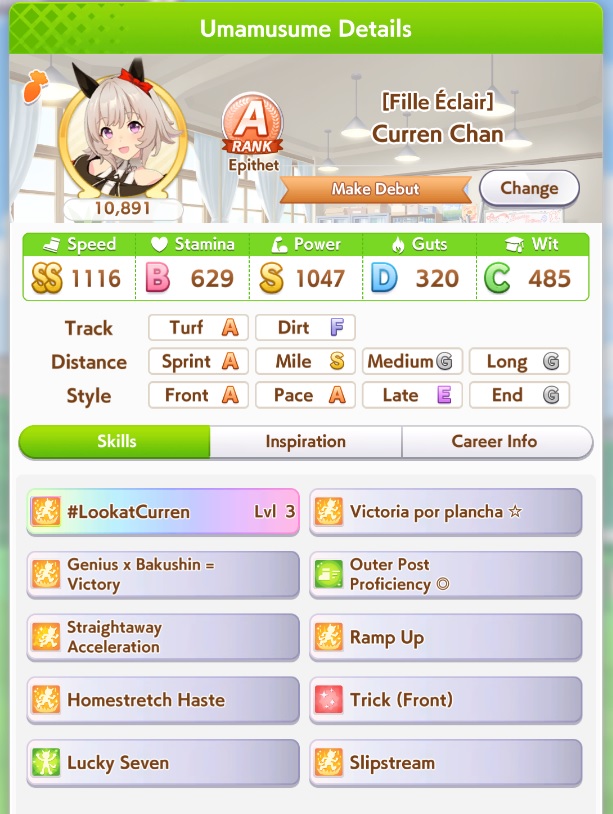The height and width of the screenshot is (814, 613).
Task: Show Slipstream skill details
Action: (445, 763)
